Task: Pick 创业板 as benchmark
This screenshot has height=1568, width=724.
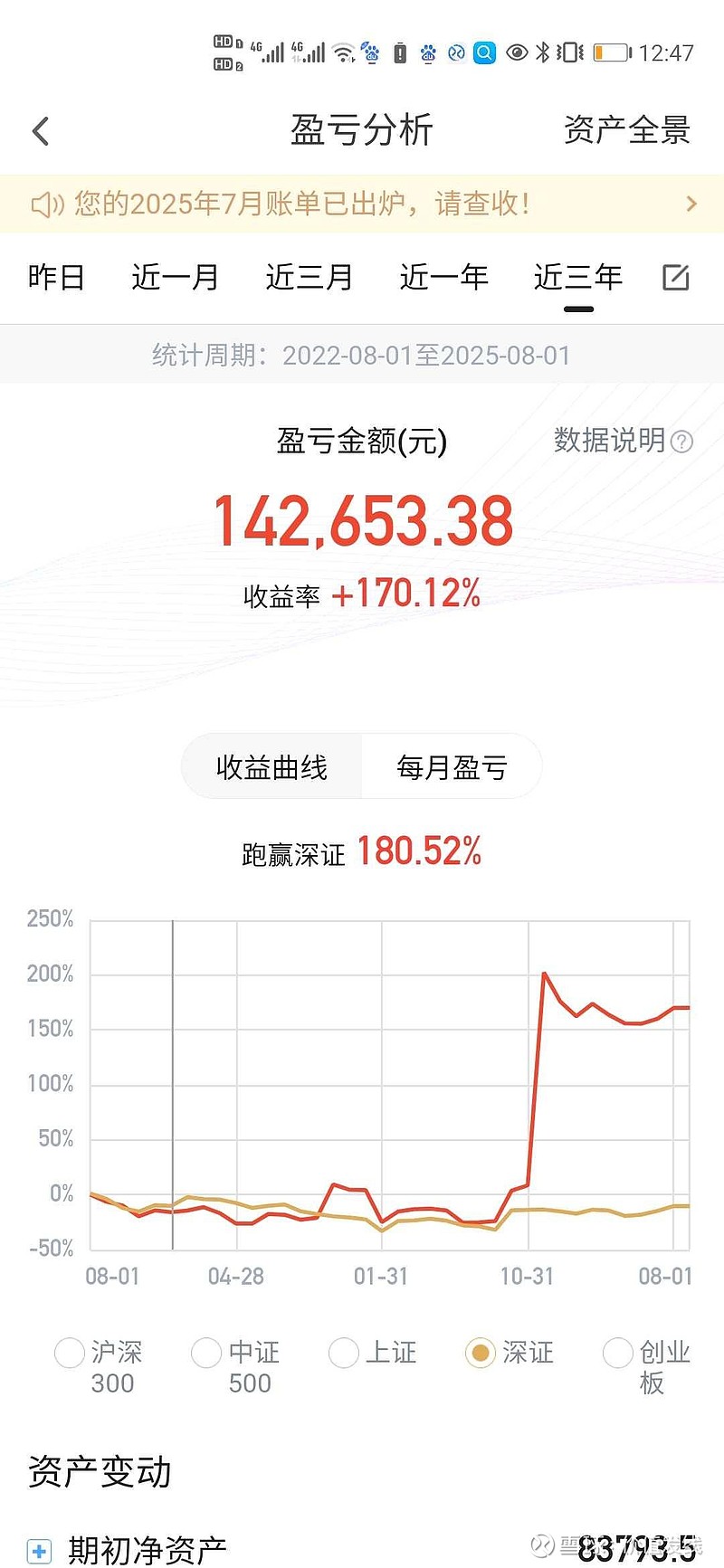Action: 646,1367
